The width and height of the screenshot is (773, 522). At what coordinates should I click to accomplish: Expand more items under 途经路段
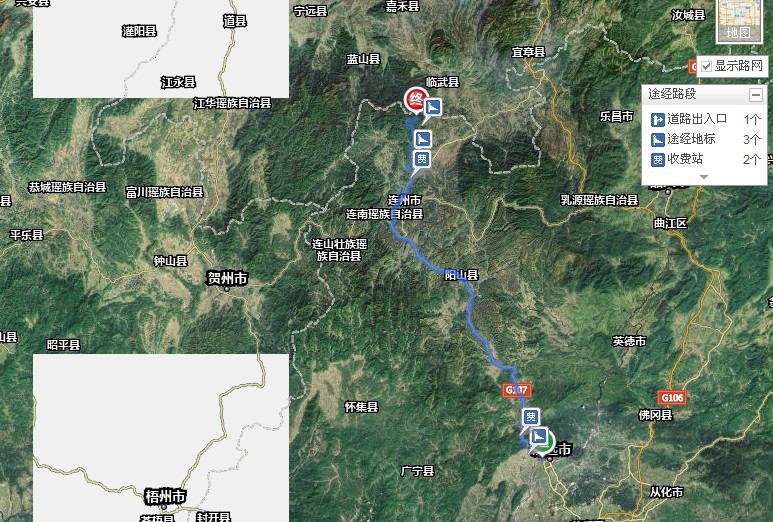point(704,177)
